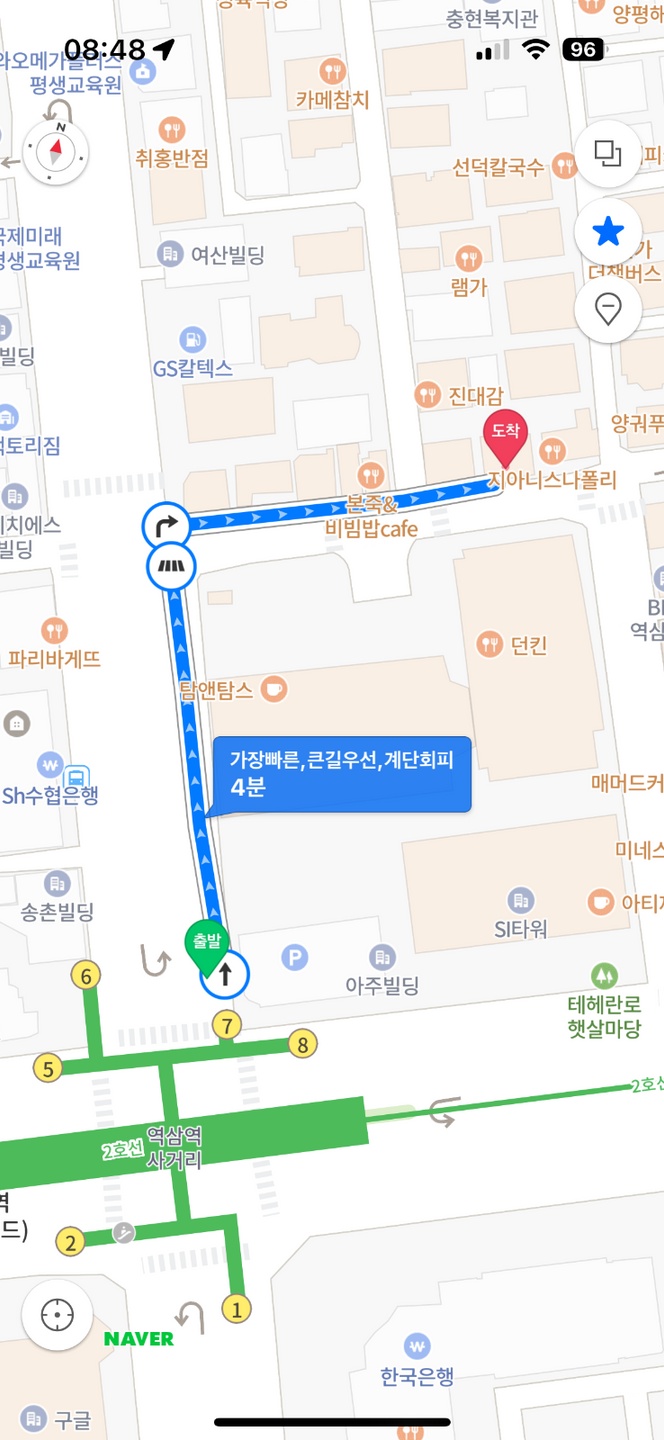Open the 카메참치 restaurant marker
664x1440 pixels.
tap(333, 84)
